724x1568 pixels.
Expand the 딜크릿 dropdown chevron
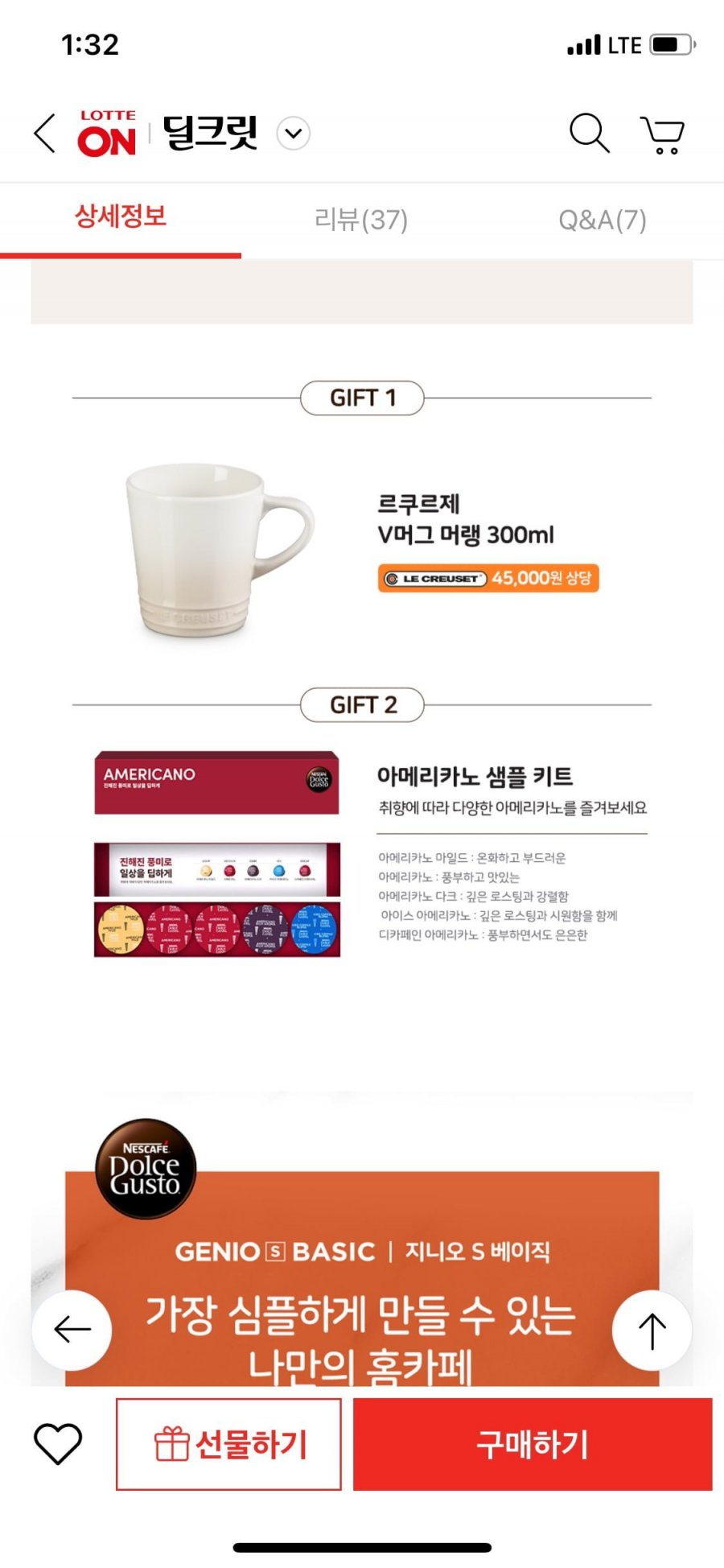coord(294,134)
